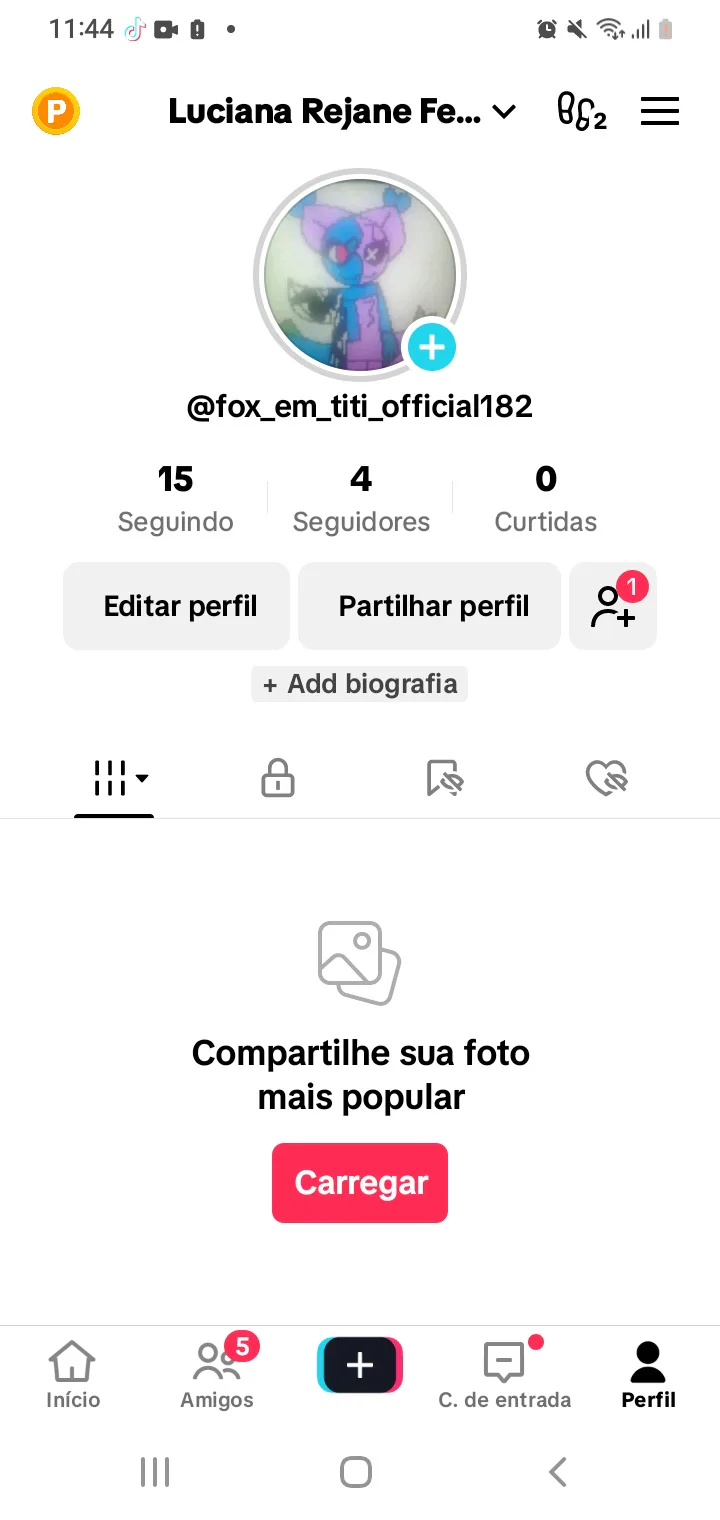Open the hamburger menu
The height and width of the screenshot is (1520, 720).
click(x=660, y=112)
